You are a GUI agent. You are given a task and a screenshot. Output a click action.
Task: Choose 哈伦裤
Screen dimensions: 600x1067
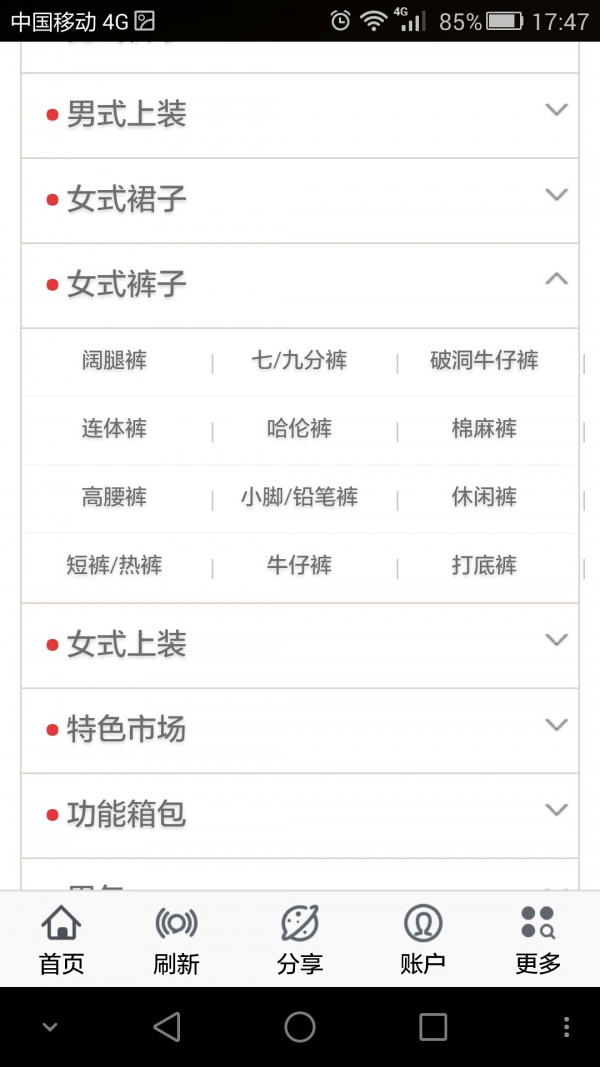point(299,429)
